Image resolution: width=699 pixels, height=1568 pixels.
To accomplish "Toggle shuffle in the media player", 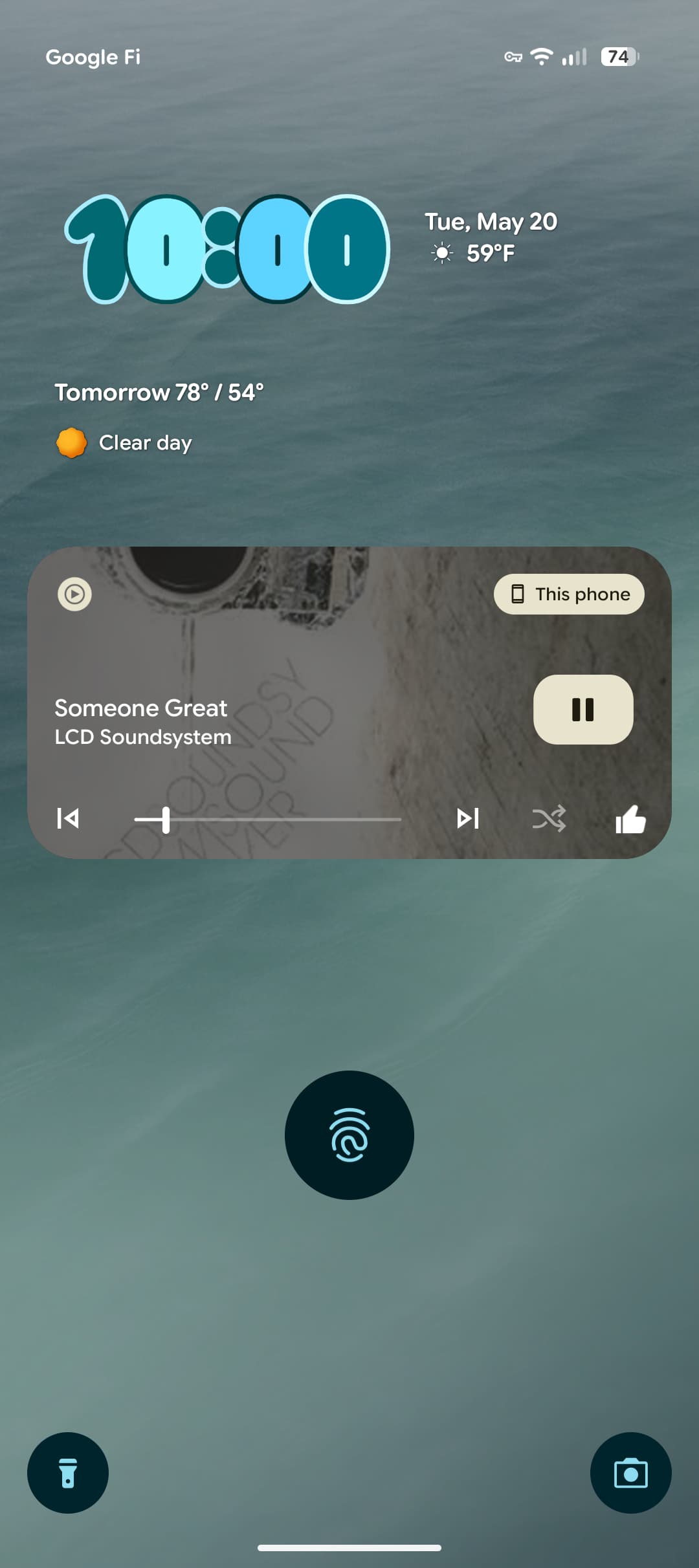I will [549, 819].
